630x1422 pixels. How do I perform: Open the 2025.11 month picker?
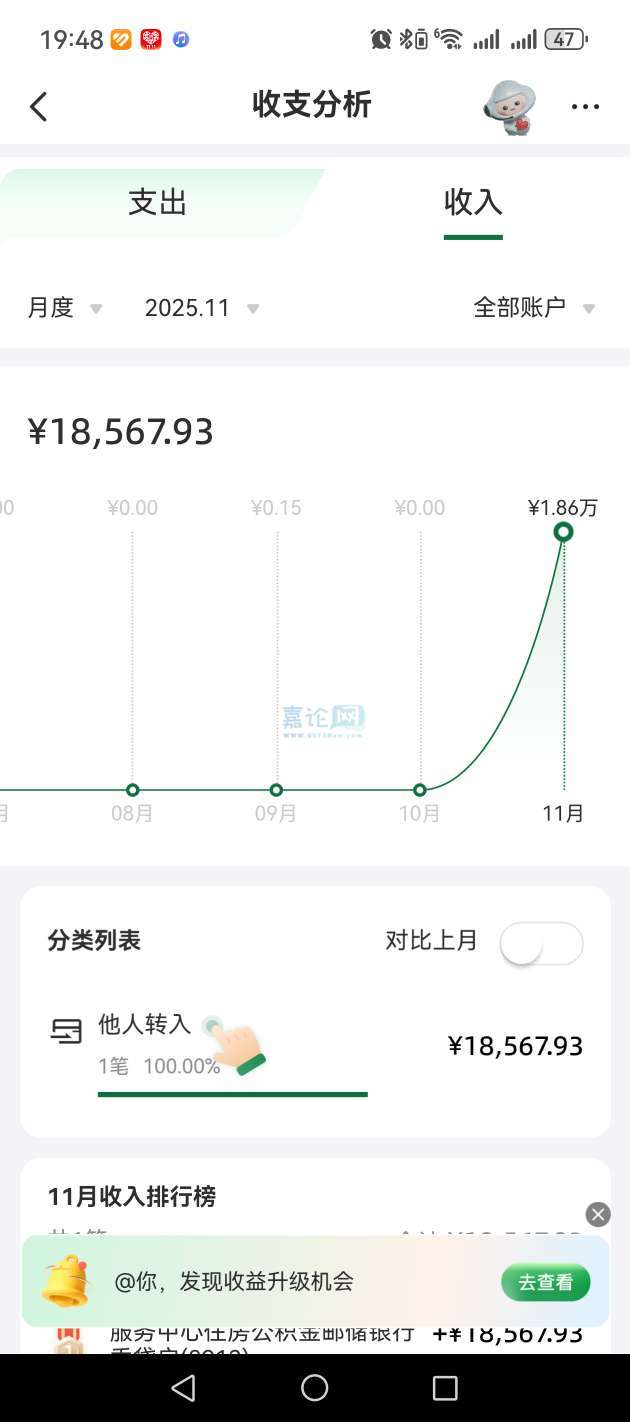[x=201, y=308]
